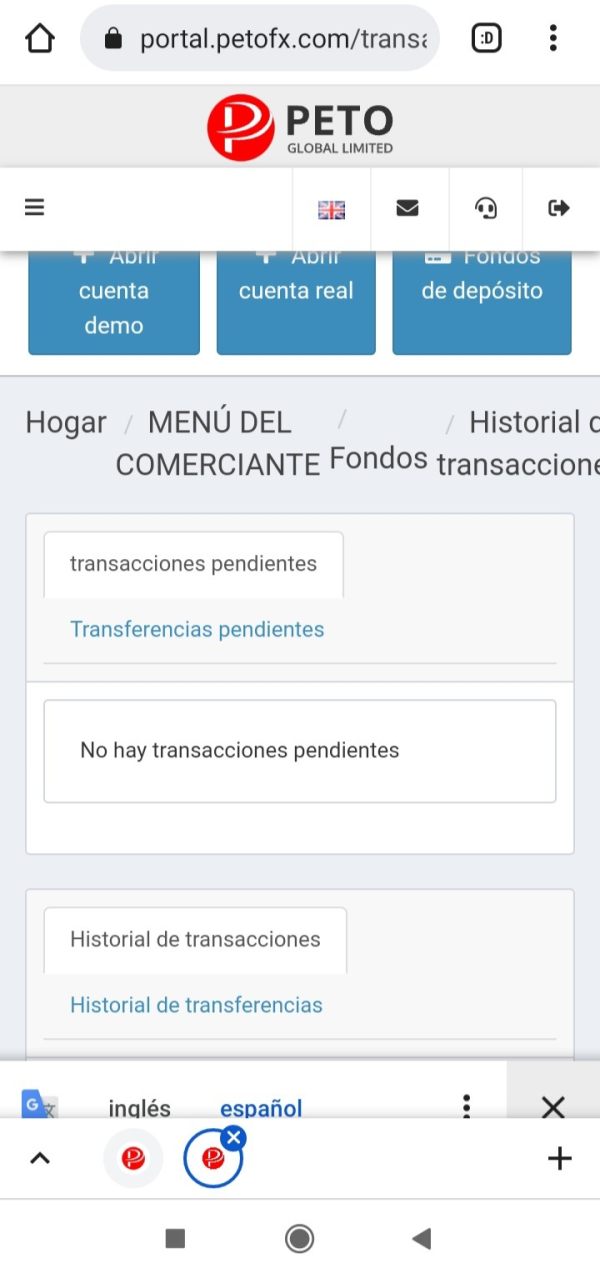
Task: Select Abrir cuenta real button
Action: pos(296,301)
